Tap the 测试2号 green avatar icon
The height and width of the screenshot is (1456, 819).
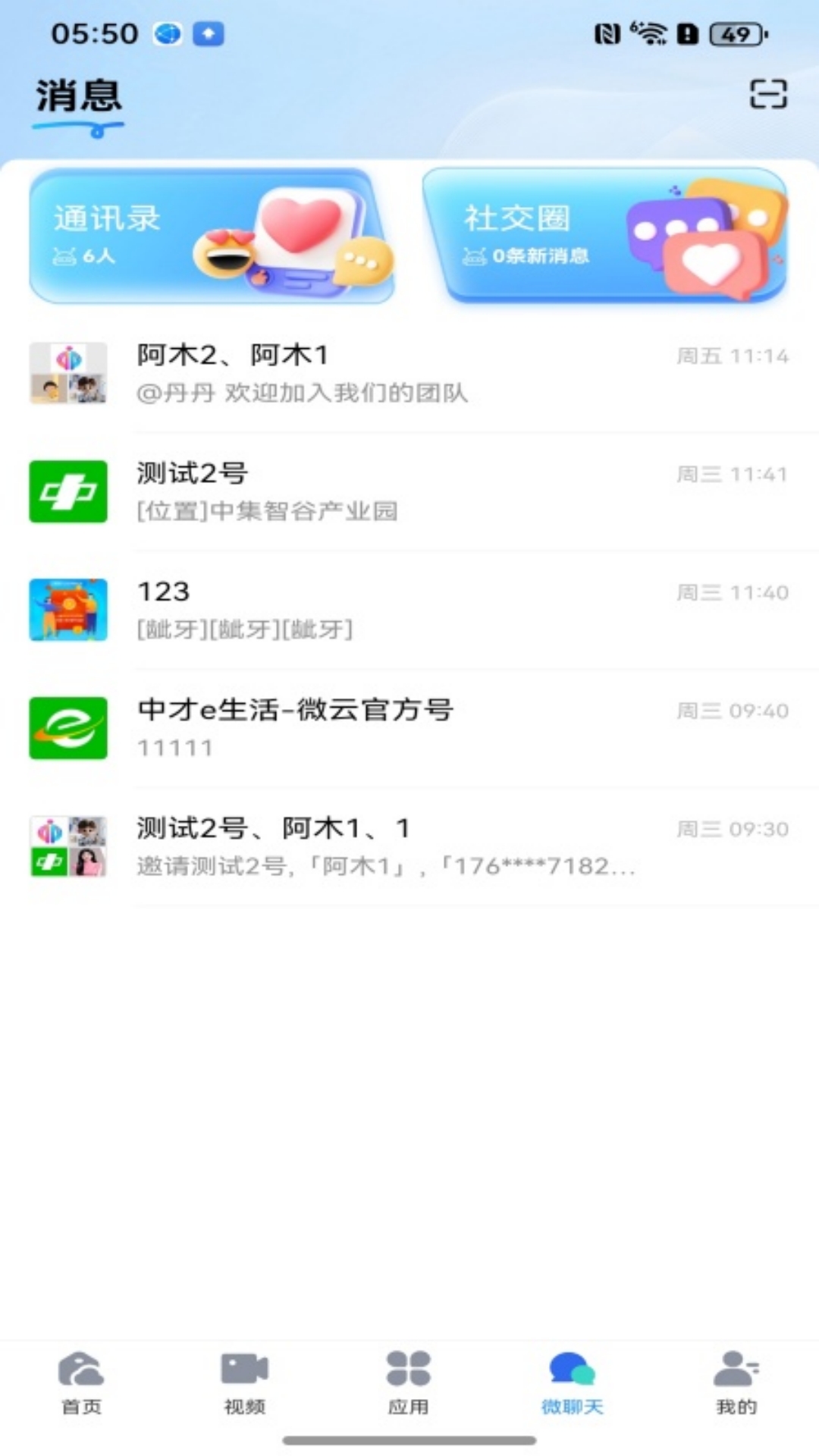tap(67, 491)
